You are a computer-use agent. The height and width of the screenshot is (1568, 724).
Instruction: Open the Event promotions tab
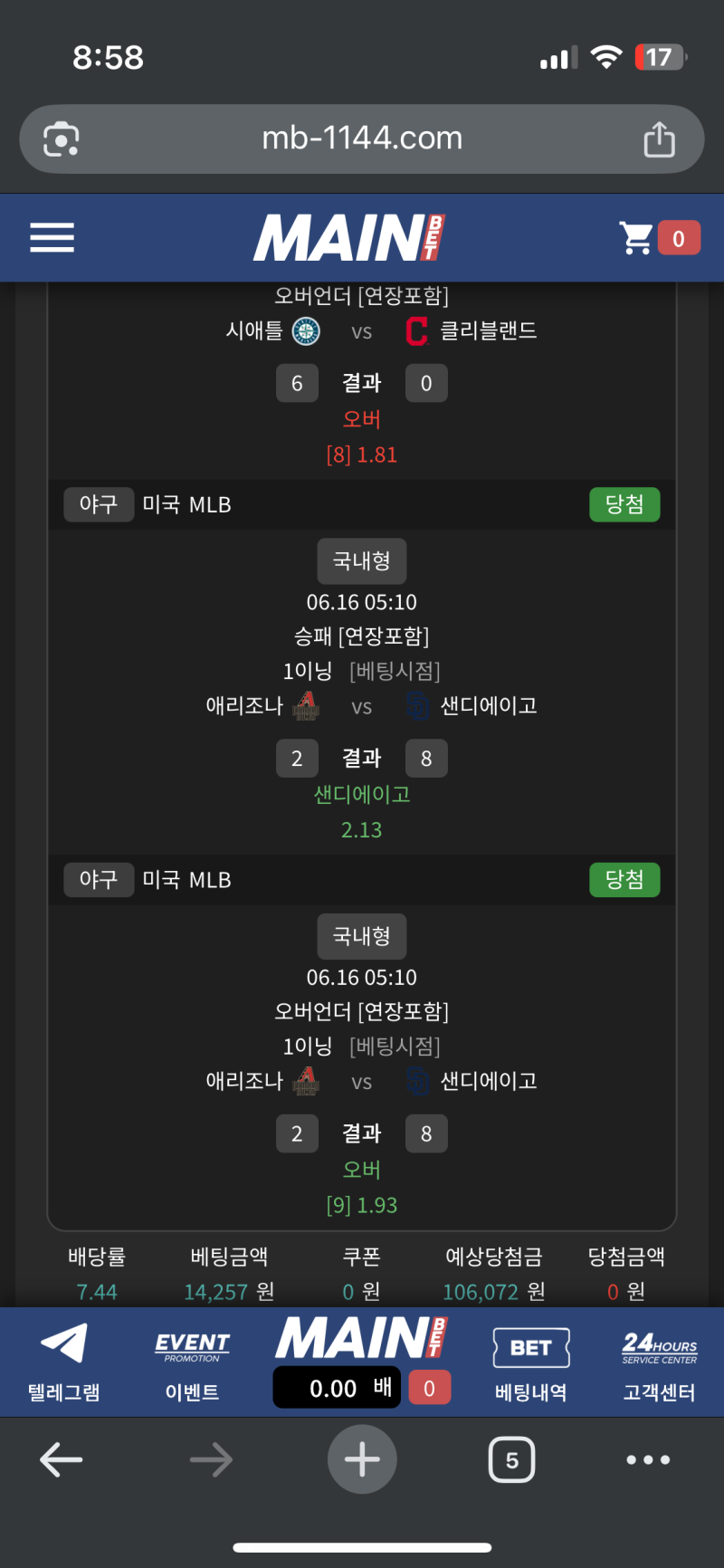coord(192,1361)
